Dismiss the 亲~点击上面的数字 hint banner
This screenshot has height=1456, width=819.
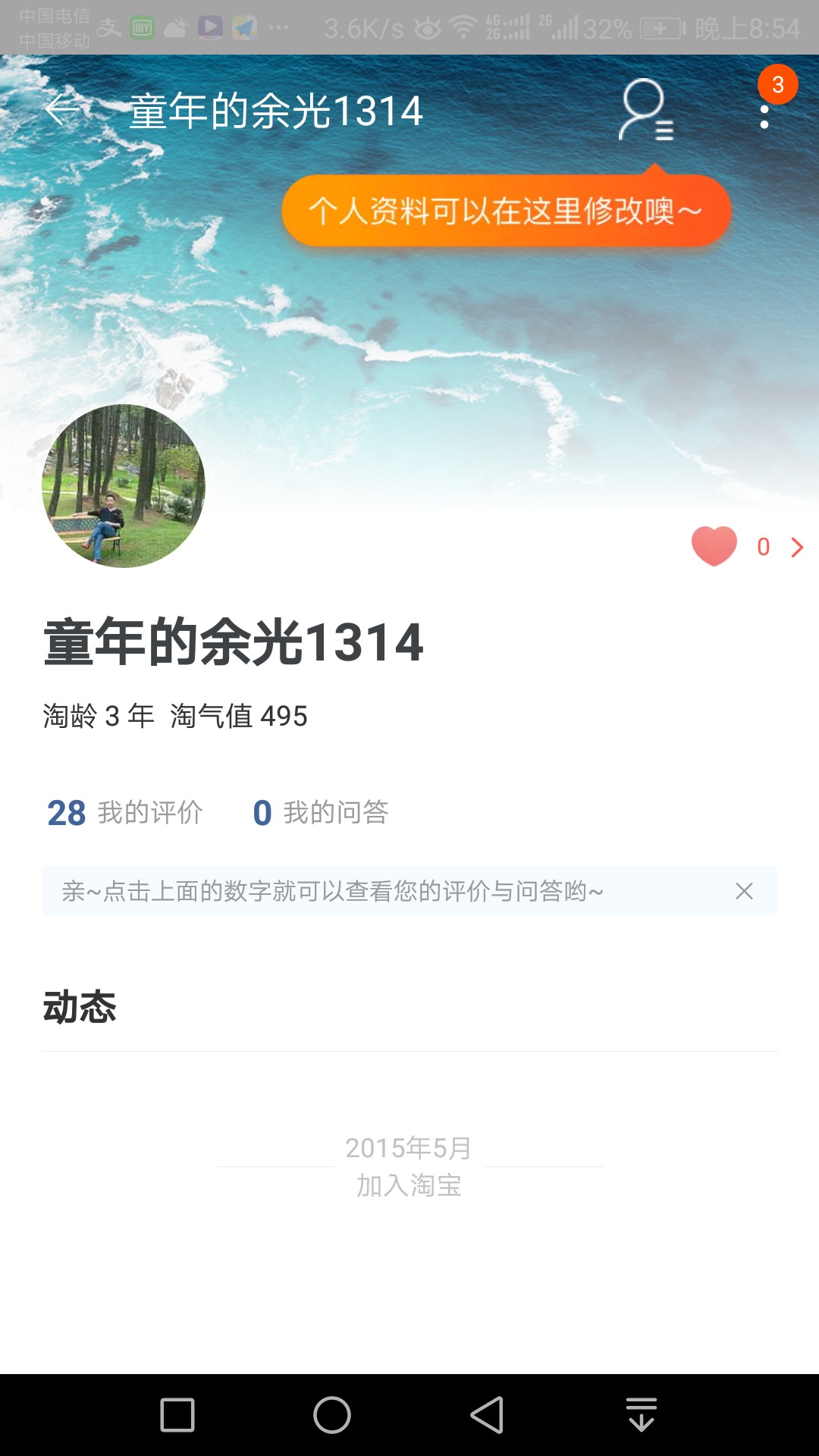tap(744, 891)
